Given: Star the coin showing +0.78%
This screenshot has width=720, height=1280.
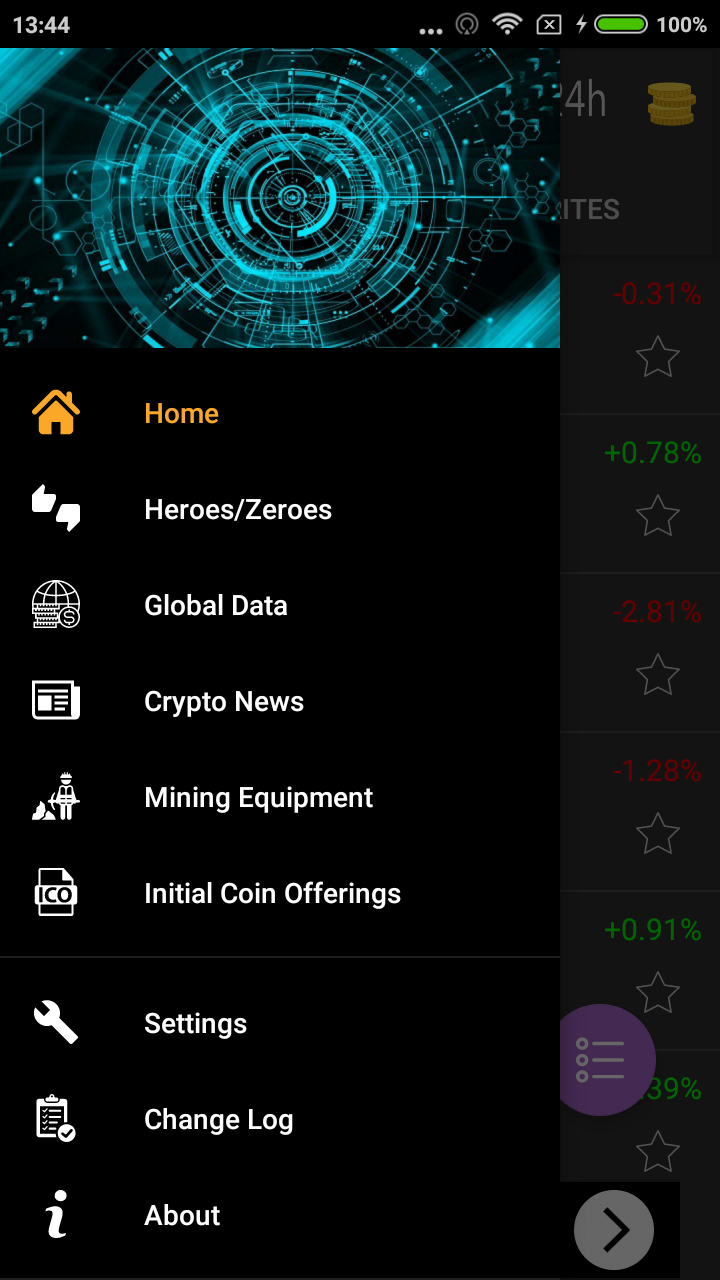Looking at the screenshot, I should (x=657, y=515).
